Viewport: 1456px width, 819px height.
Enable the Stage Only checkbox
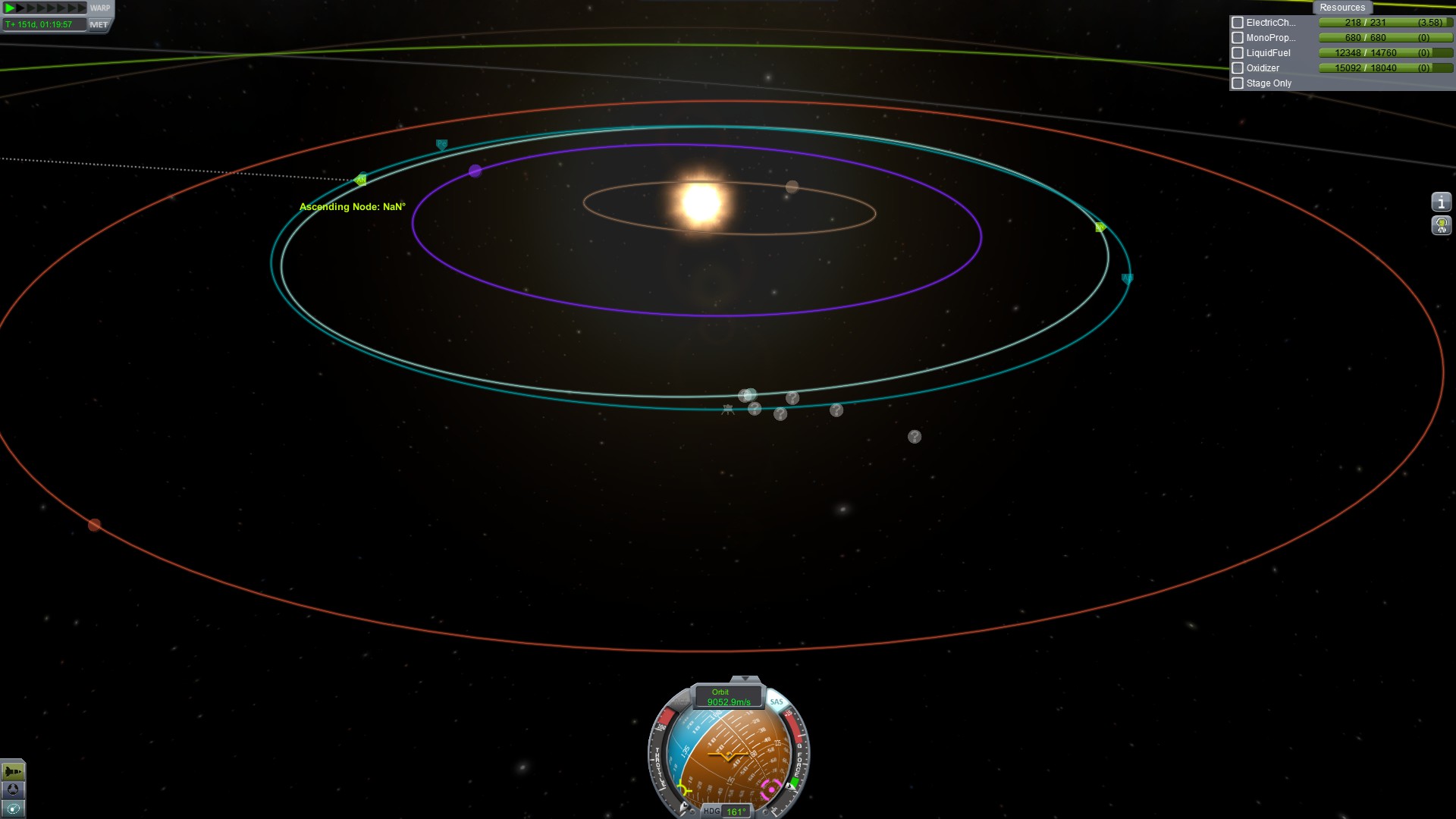coord(1238,83)
